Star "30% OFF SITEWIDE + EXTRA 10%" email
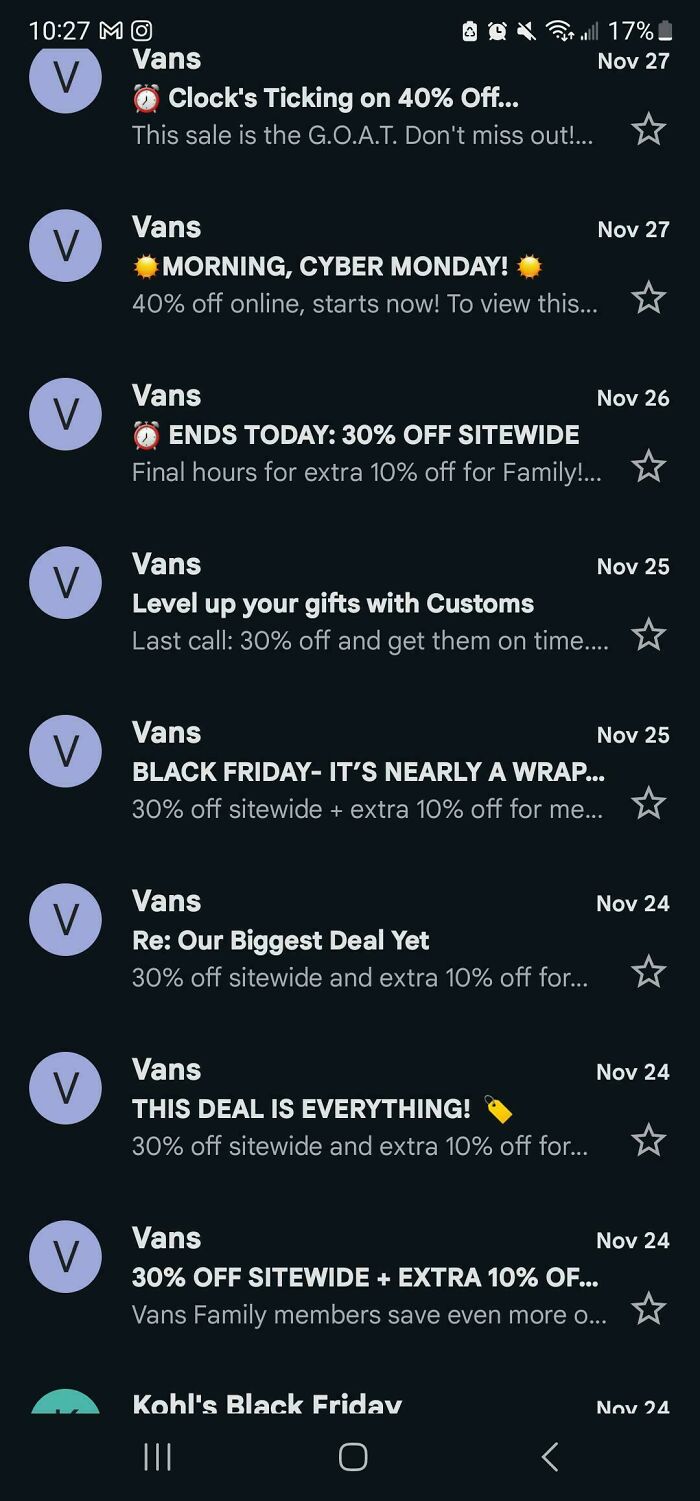Viewport: 700px width, 1501px height. pyautogui.click(x=649, y=1309)
